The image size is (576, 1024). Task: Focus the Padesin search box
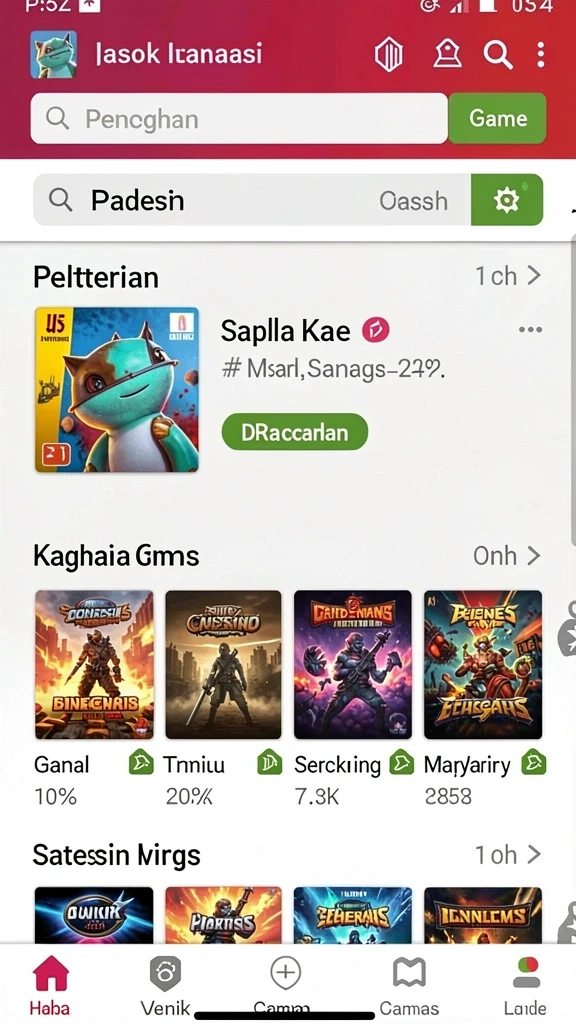252,200
